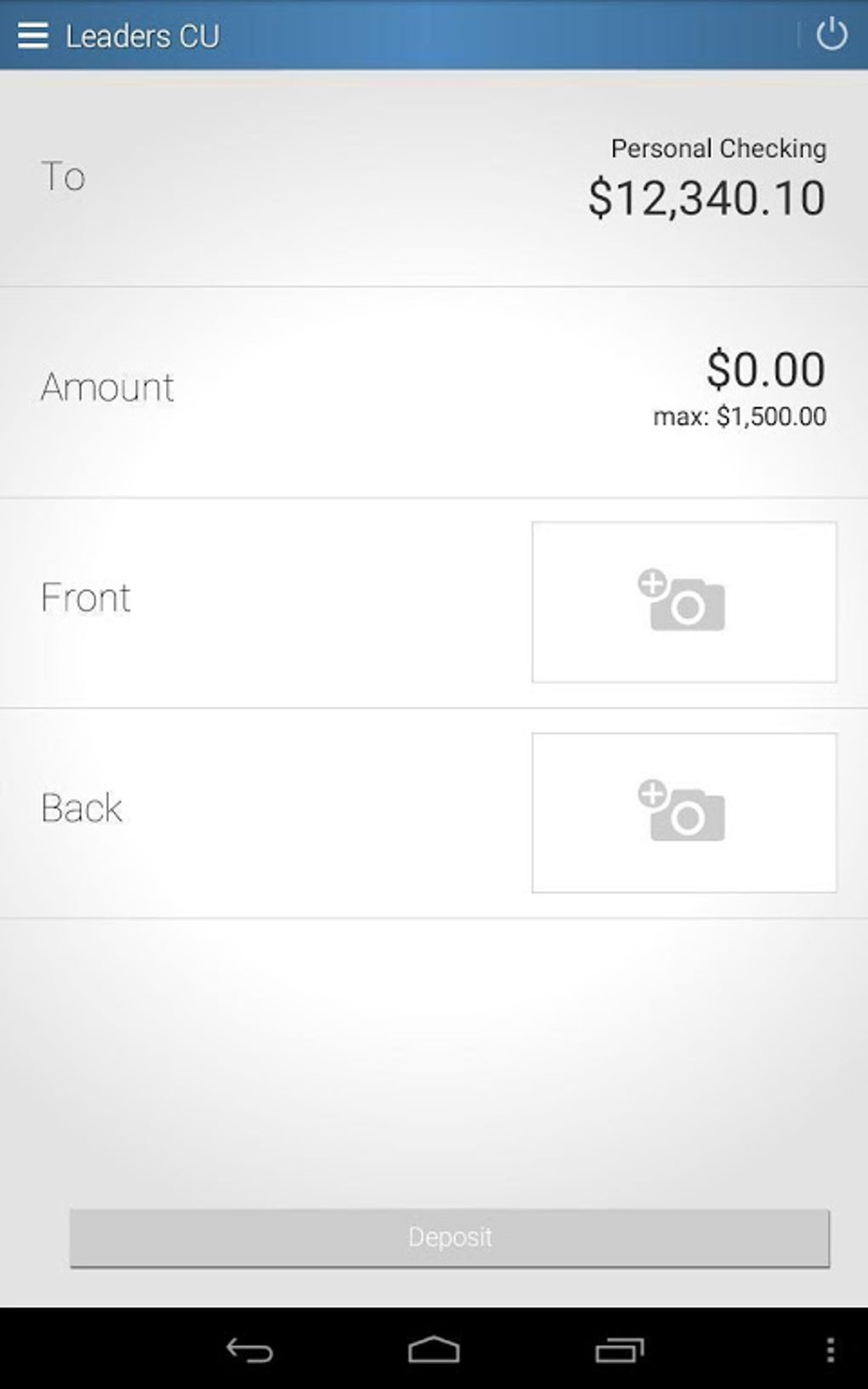Open system overflow menu dots
This screenshot has width=868, height=1389.
[x=830, y=1350]
